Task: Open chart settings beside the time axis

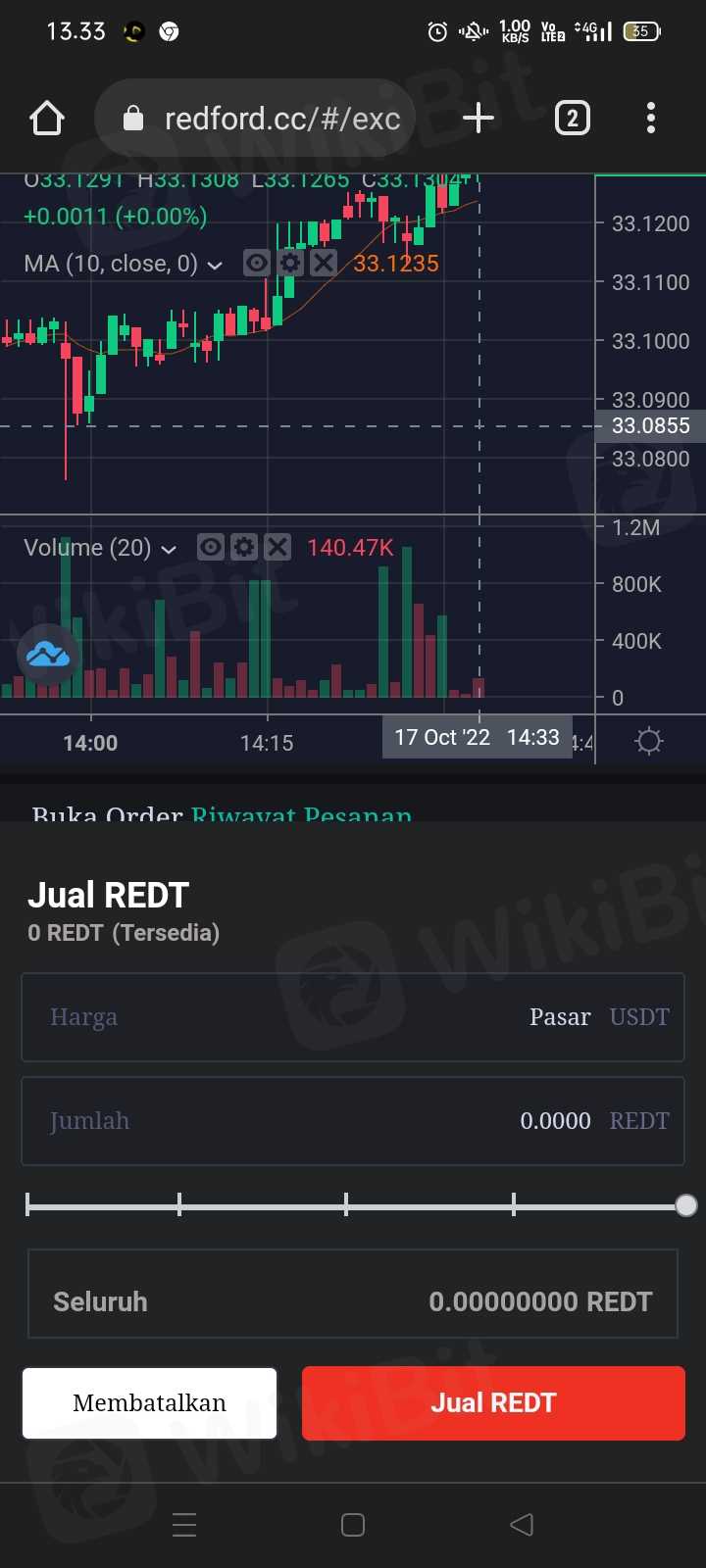Action: point(649,741)
